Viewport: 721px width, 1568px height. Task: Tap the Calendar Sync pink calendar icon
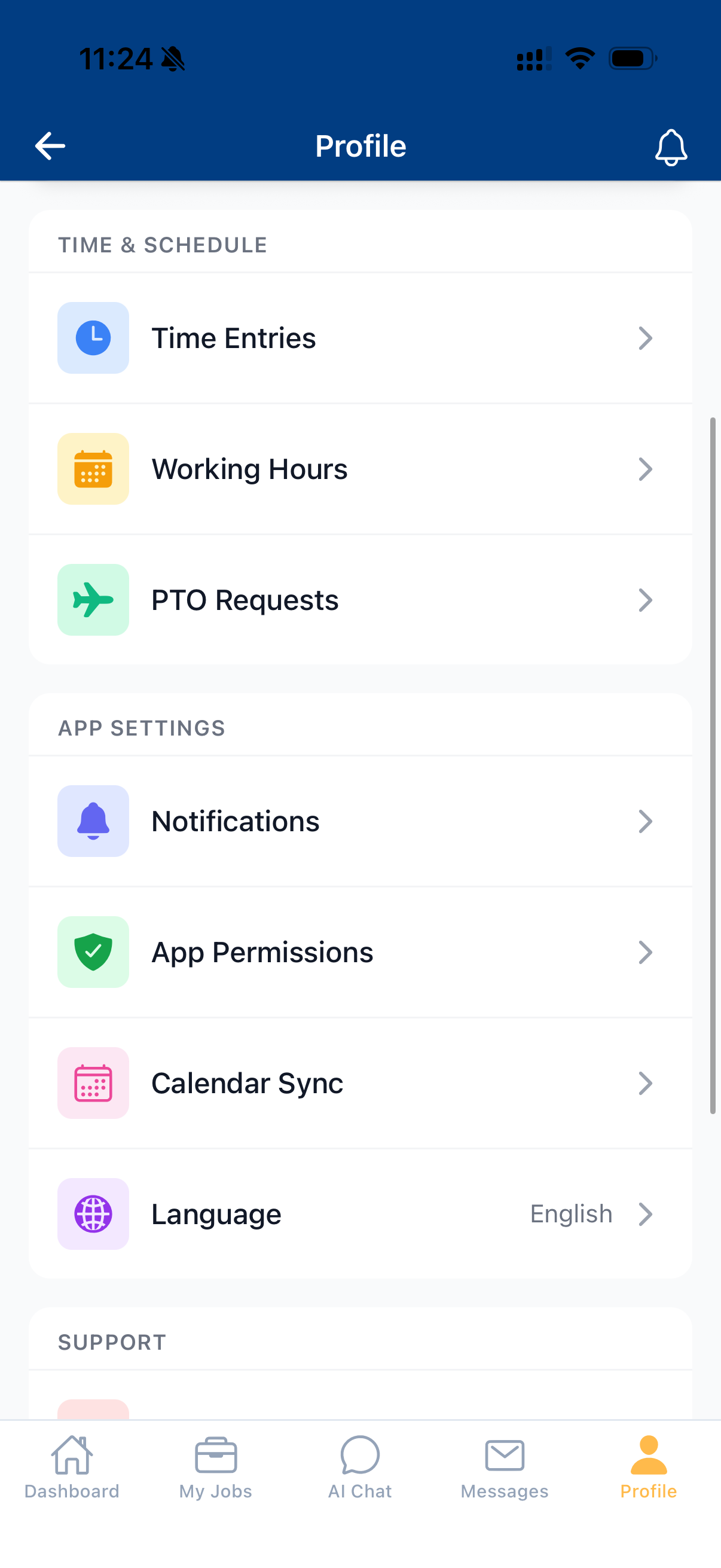point(93,1083)
